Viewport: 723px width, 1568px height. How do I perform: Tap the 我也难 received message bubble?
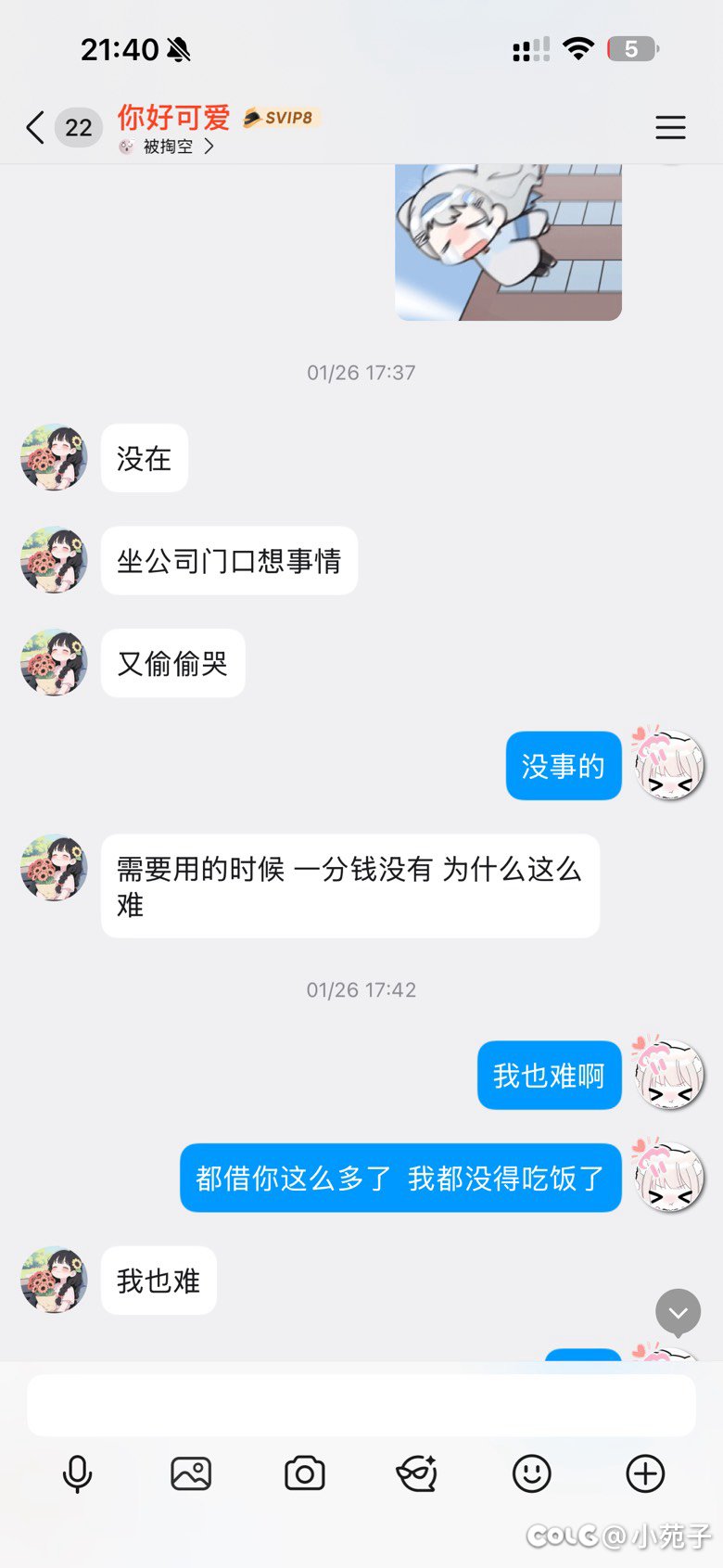click(x=158, y=1281)
